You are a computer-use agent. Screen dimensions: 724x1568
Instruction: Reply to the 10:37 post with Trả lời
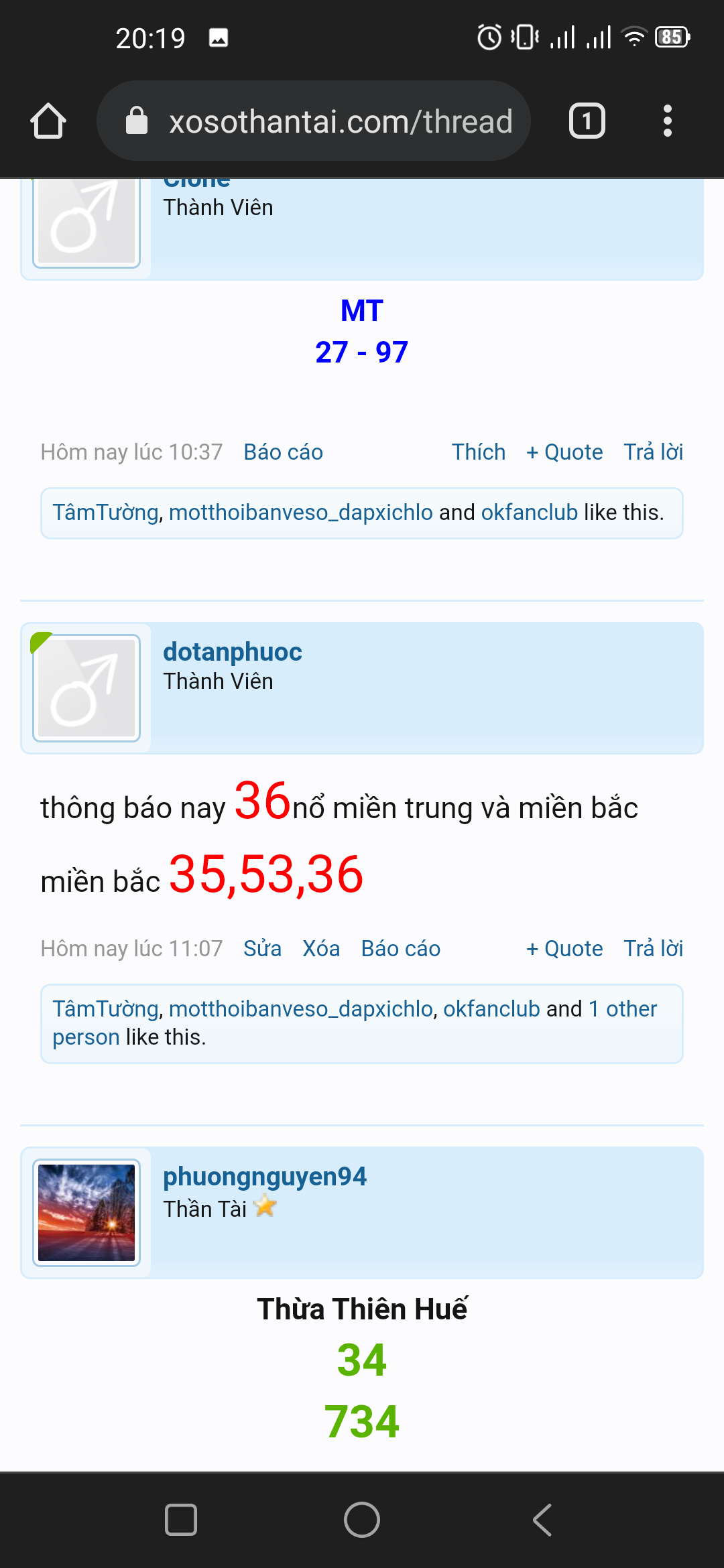coord(654,452)
